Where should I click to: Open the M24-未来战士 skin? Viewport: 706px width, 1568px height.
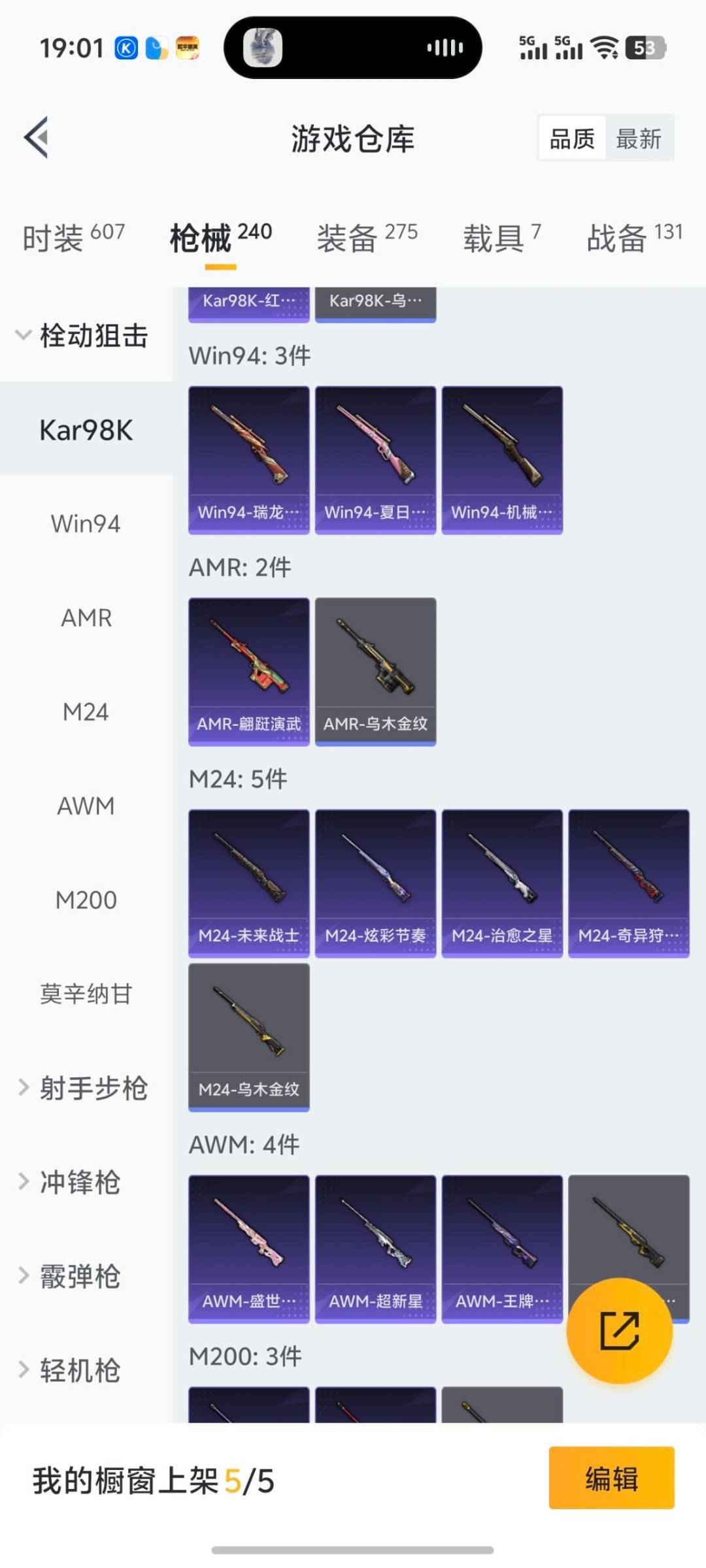[x=248, y=882]
